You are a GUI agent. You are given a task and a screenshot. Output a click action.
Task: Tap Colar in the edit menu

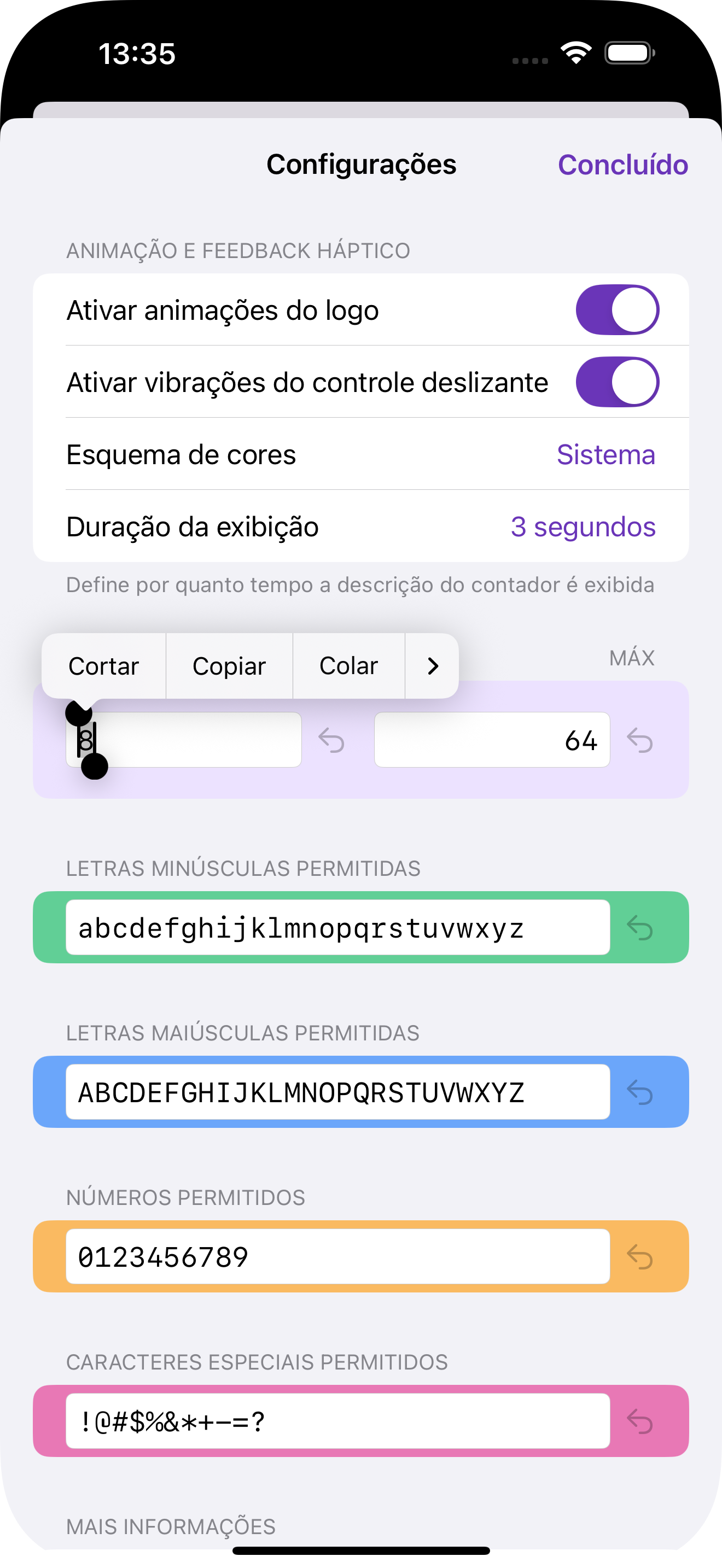(348, 666)
